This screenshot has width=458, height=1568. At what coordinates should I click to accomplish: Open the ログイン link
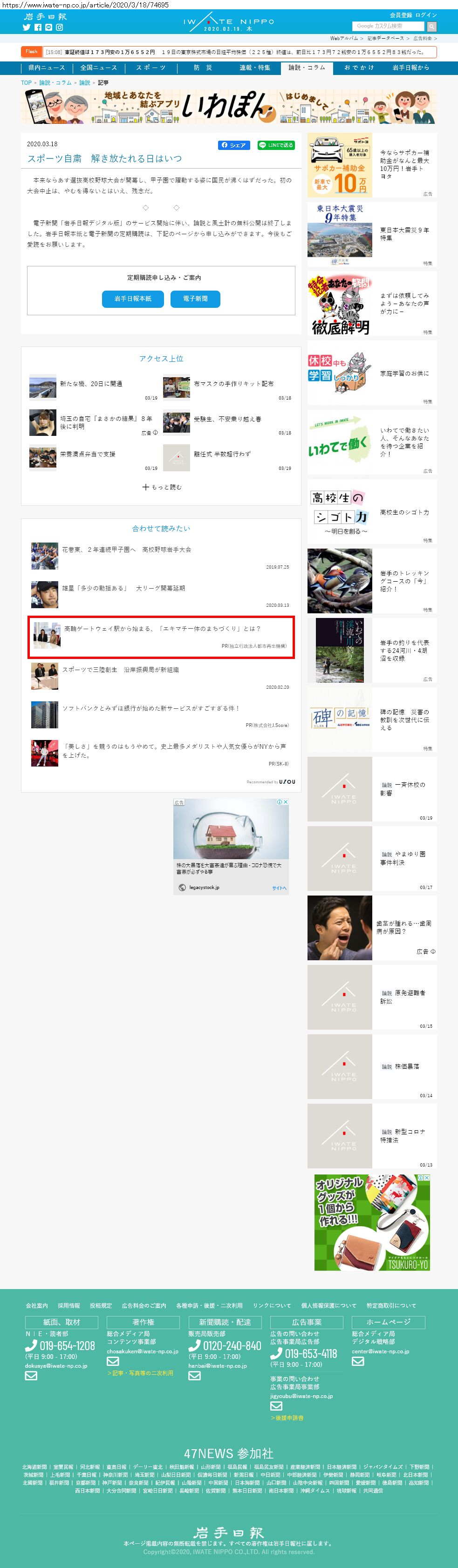[x=426, y=15]
